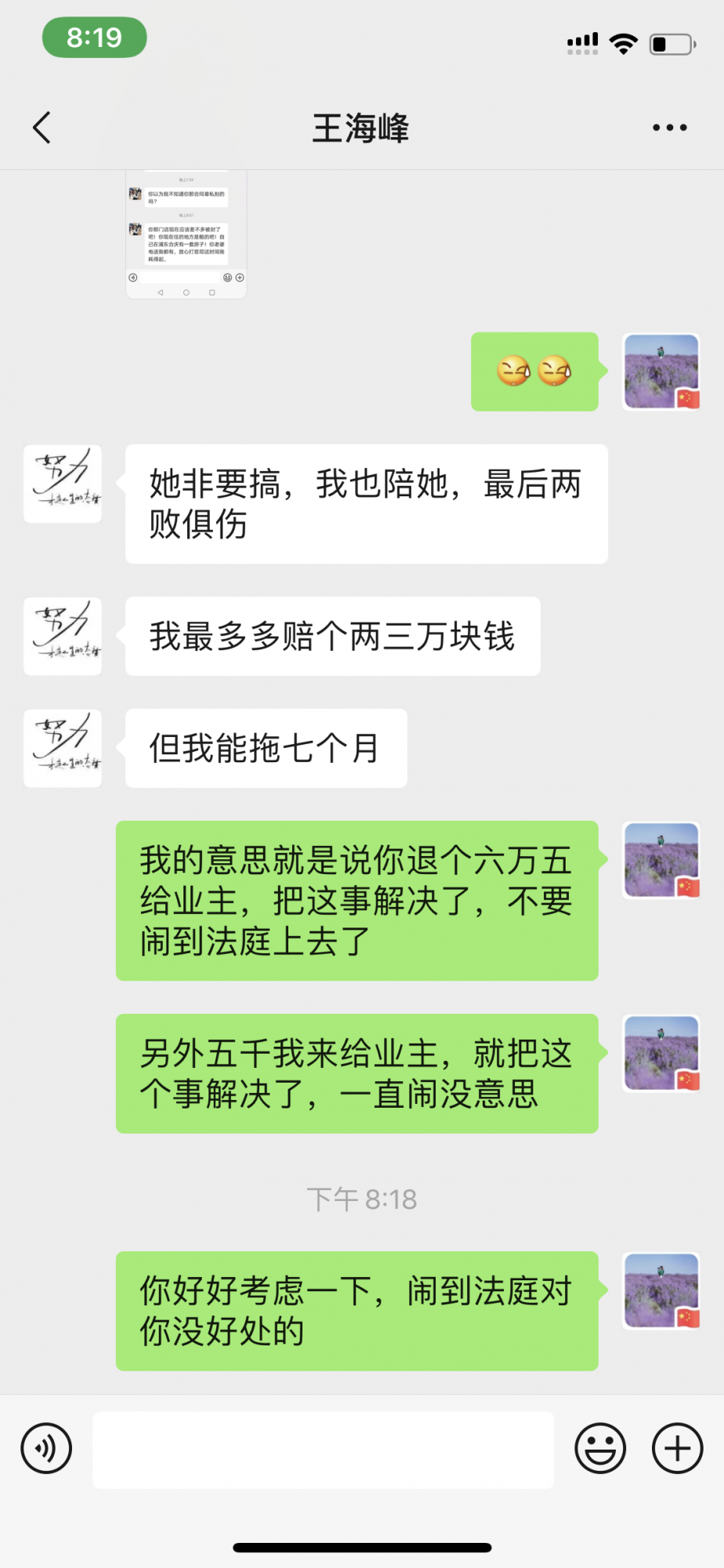Open the shared screenshot image

(x=186, y=234)
